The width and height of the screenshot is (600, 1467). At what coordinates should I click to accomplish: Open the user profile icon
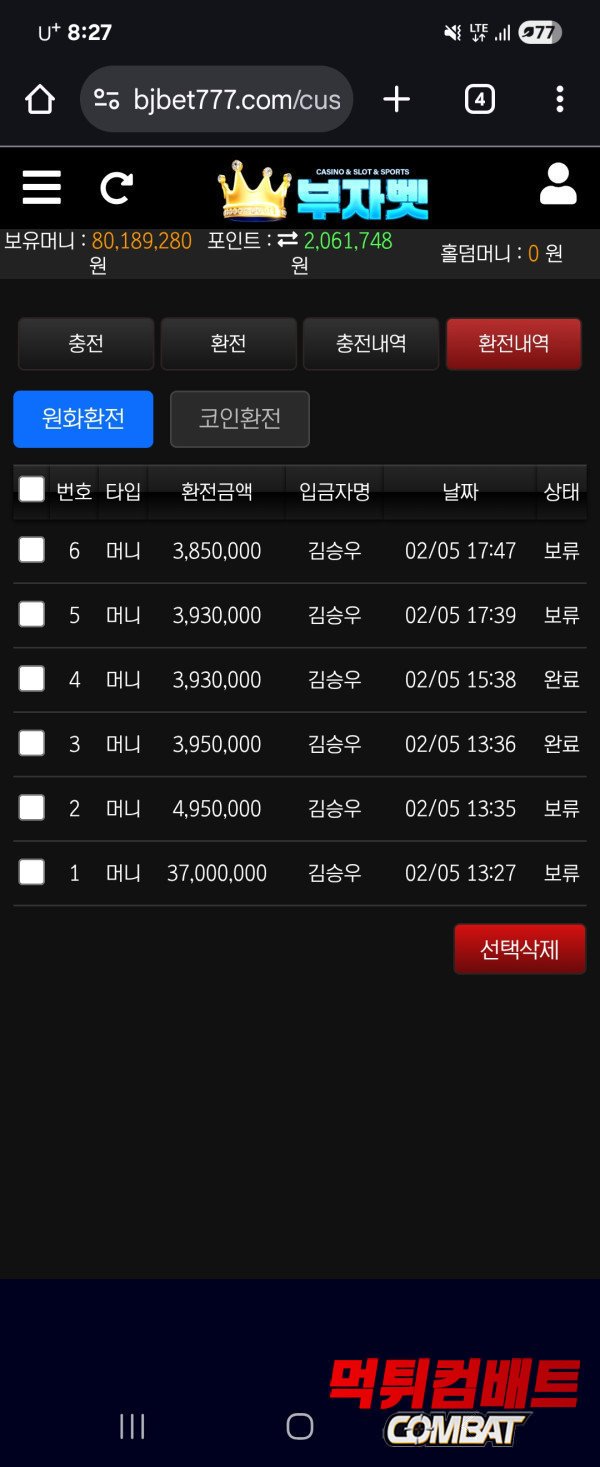558,185
